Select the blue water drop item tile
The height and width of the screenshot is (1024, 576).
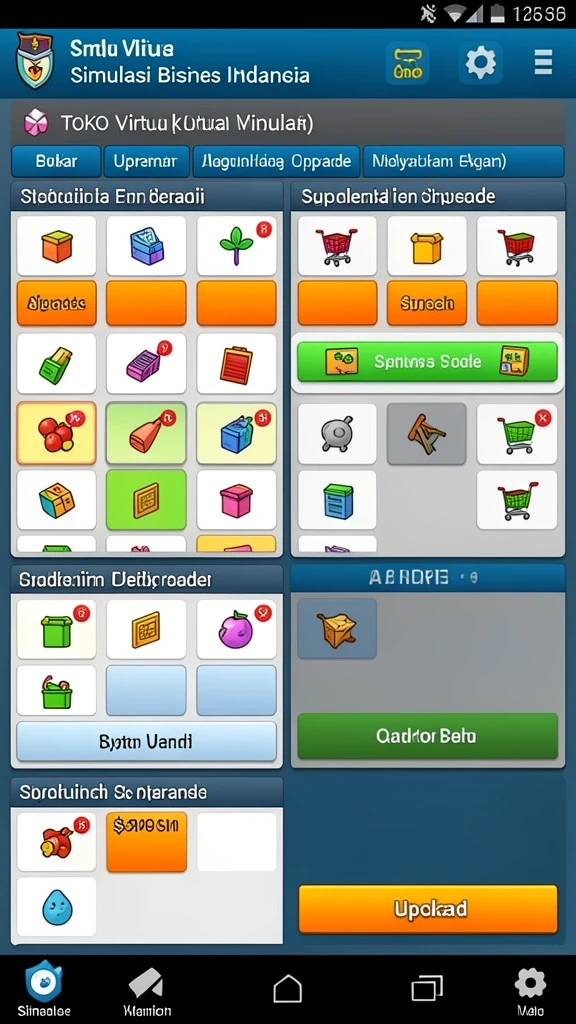56,907
